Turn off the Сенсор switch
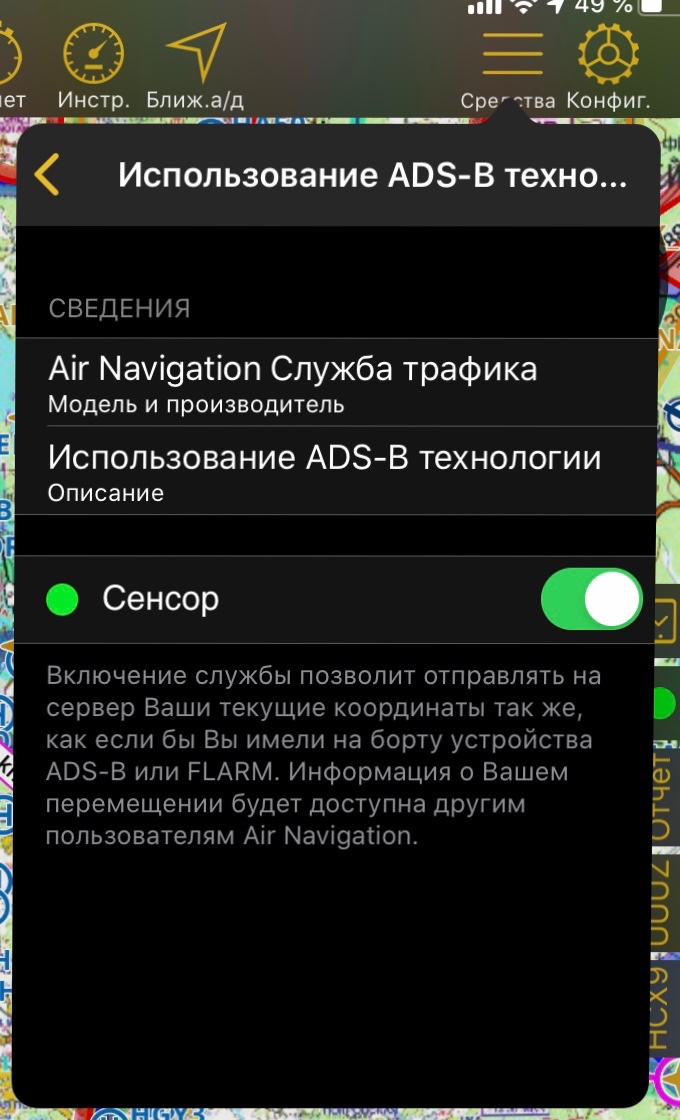 click(x=590, y=599)
